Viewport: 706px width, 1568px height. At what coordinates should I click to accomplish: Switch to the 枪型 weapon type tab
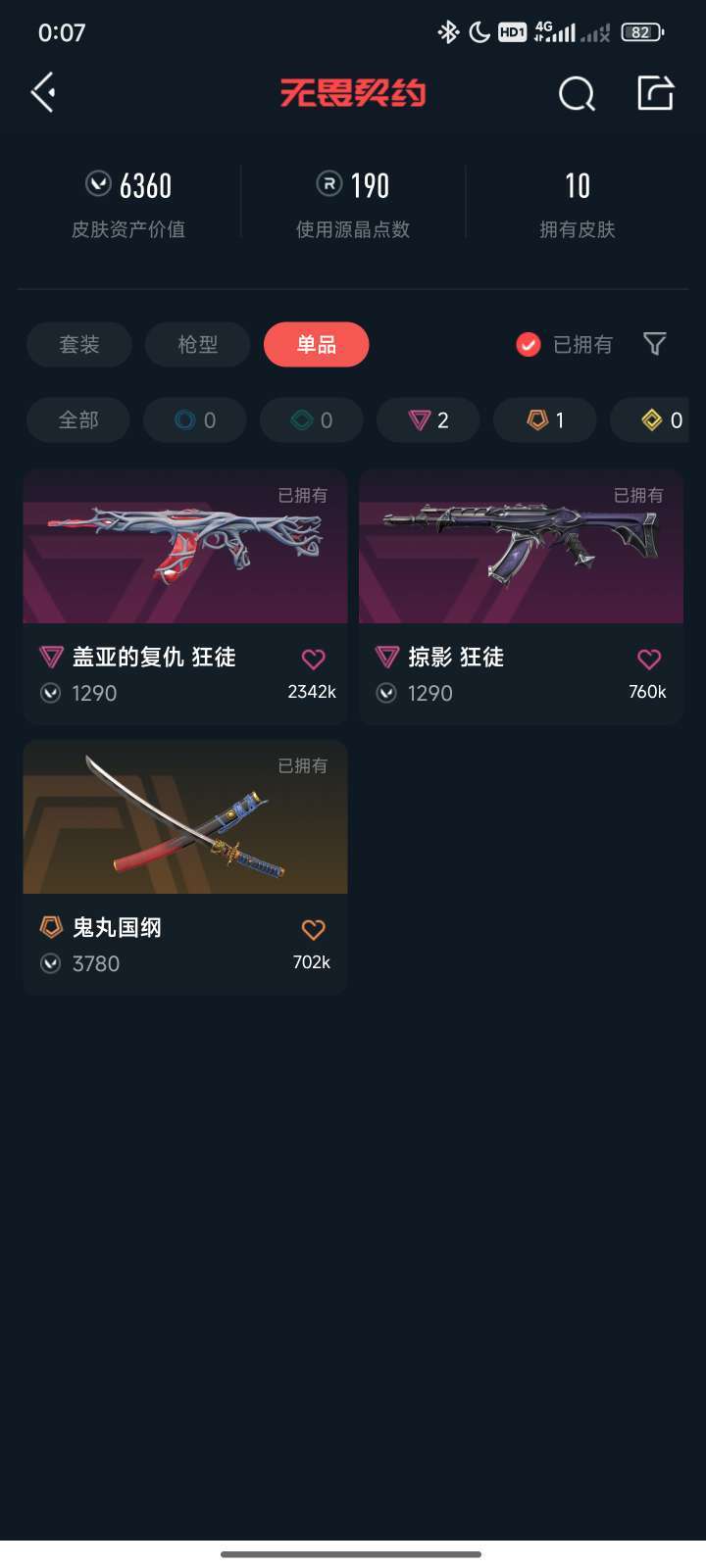(197, 344)
